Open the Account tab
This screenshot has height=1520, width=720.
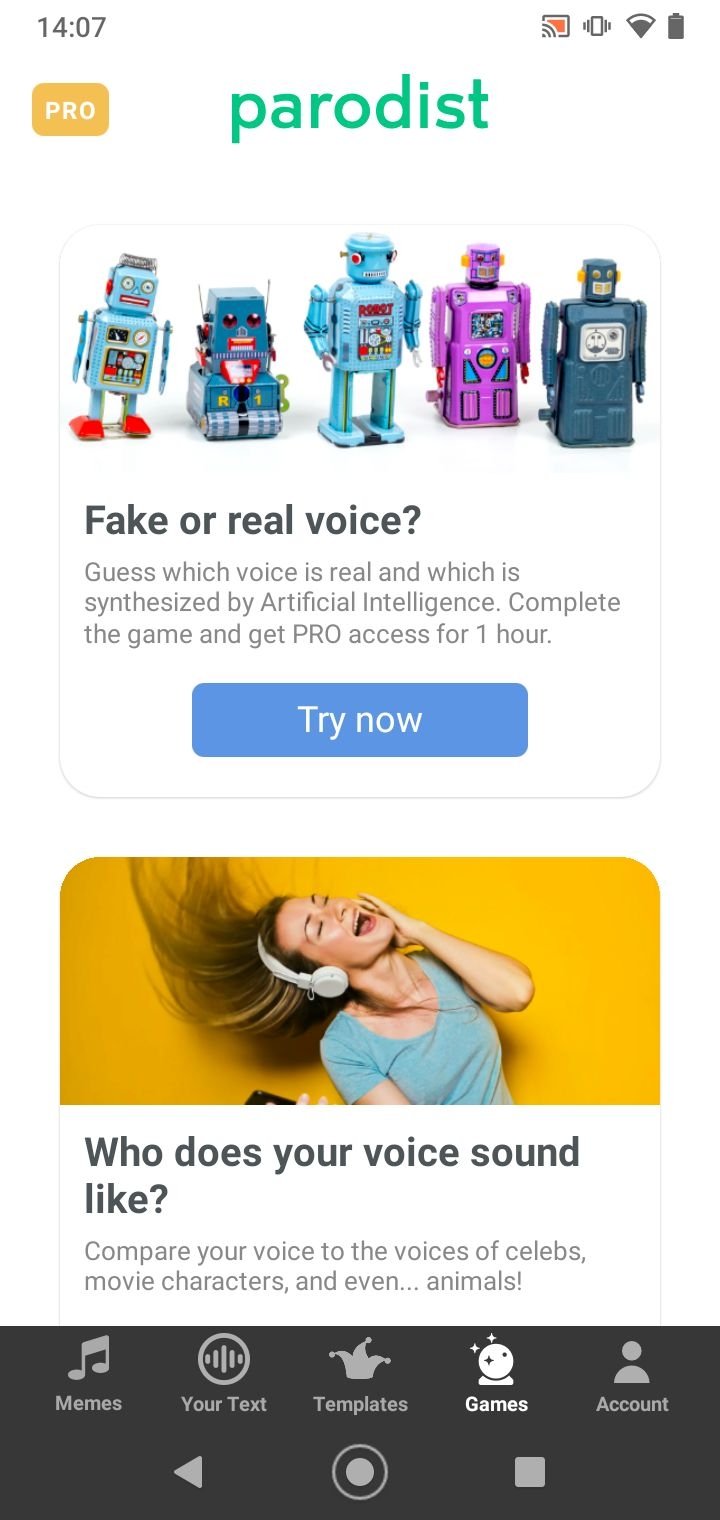(632, 1375)
